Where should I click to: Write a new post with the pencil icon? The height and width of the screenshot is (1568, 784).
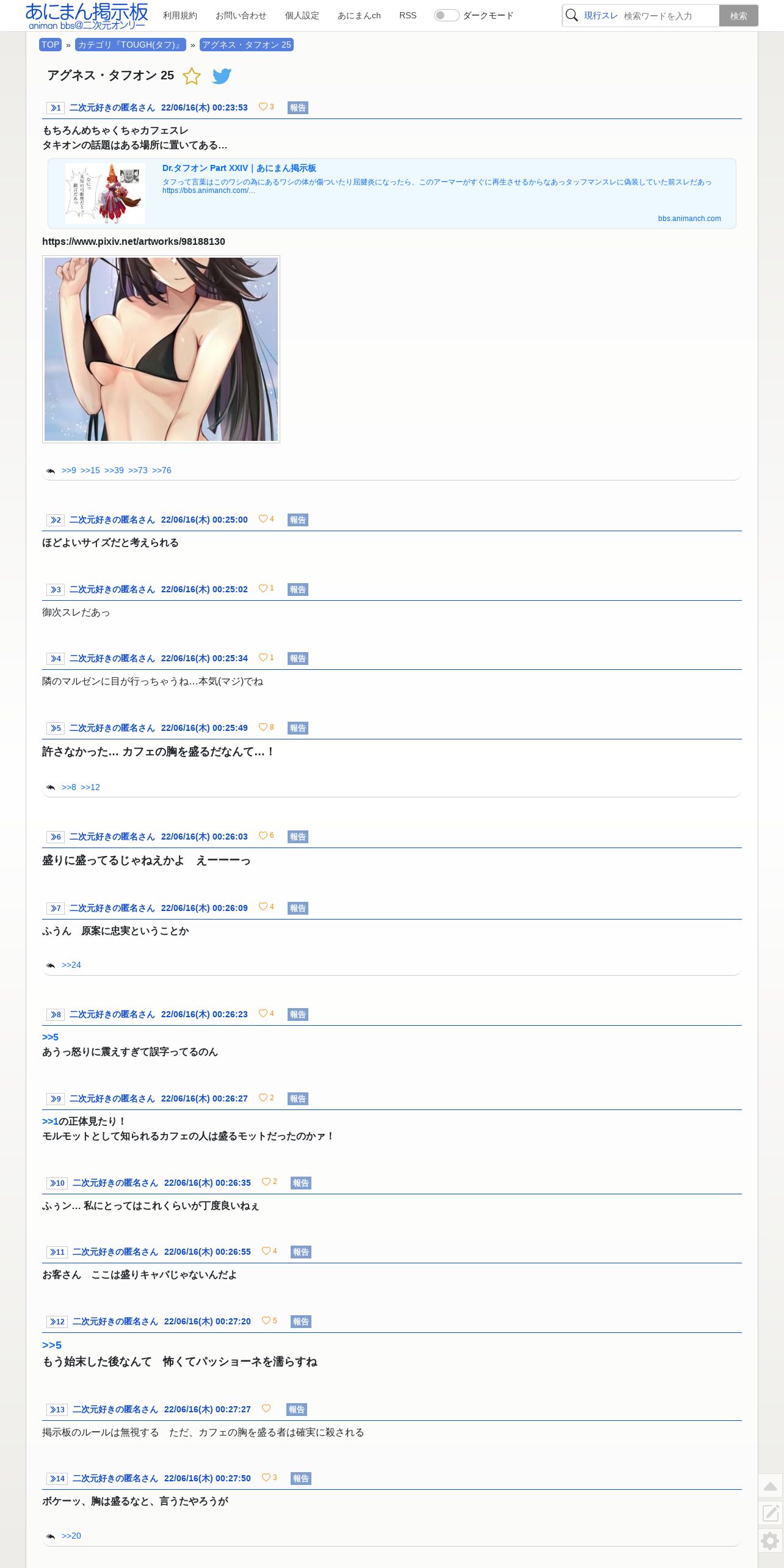(x=770, y=1513)
